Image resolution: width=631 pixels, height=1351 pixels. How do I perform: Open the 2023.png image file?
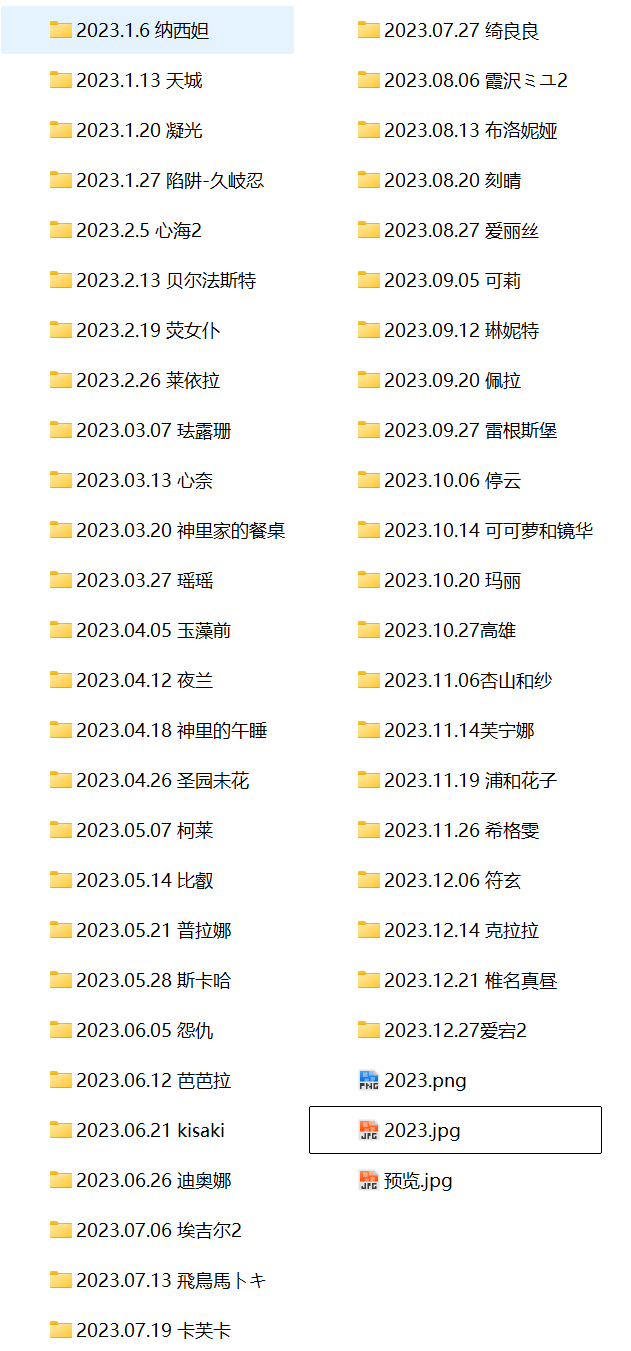(424, 1081)
